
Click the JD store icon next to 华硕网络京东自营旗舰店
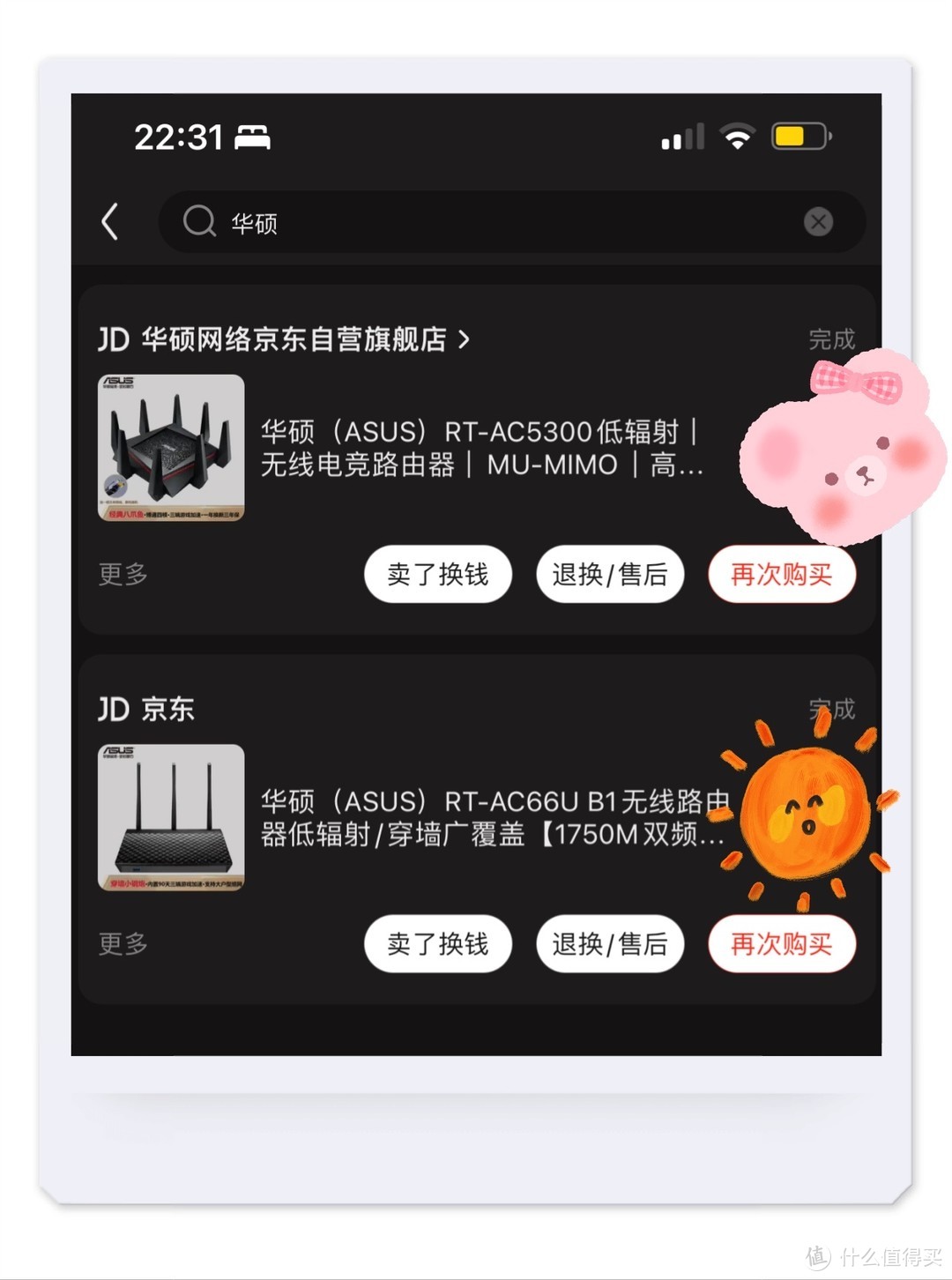(x=115, y=339)
